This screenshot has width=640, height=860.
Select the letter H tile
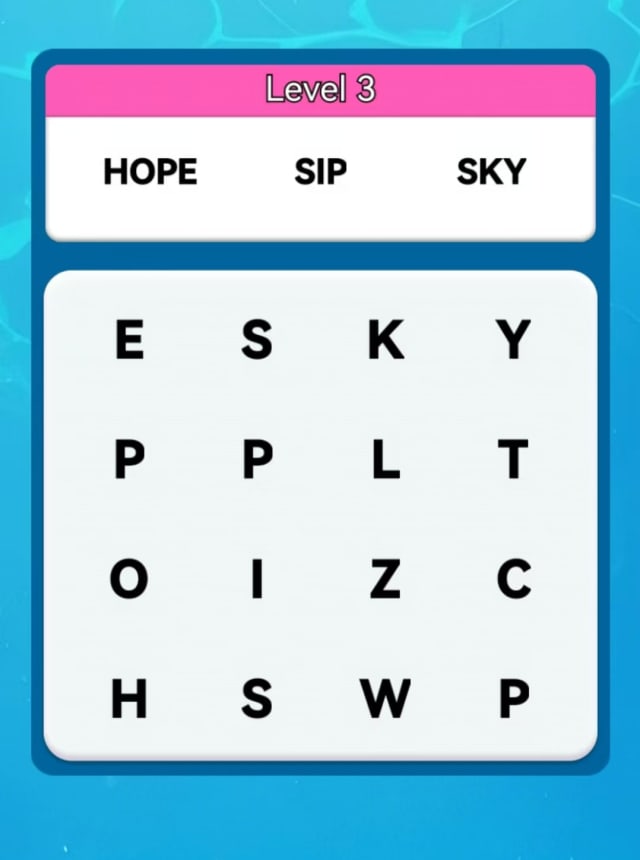(x=128, y=698)
